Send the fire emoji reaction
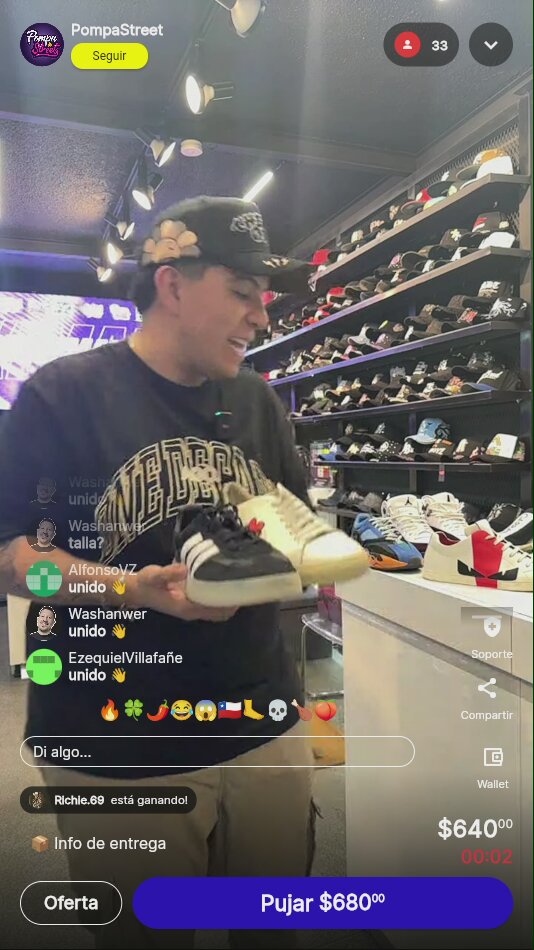Screen dimensions: 534x950 click(110, 710)
